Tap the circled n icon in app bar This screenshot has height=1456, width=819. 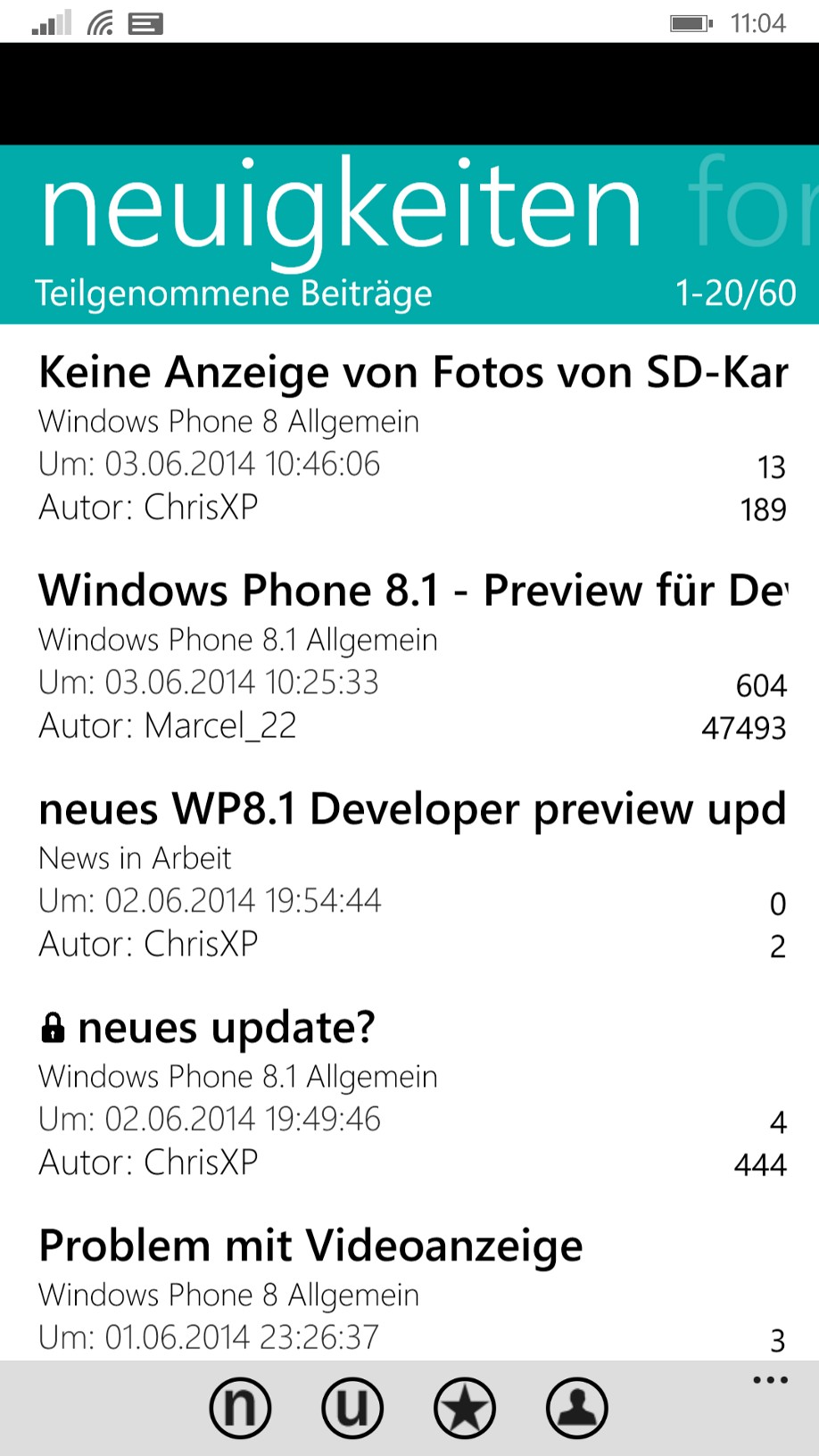point(240,1408)
